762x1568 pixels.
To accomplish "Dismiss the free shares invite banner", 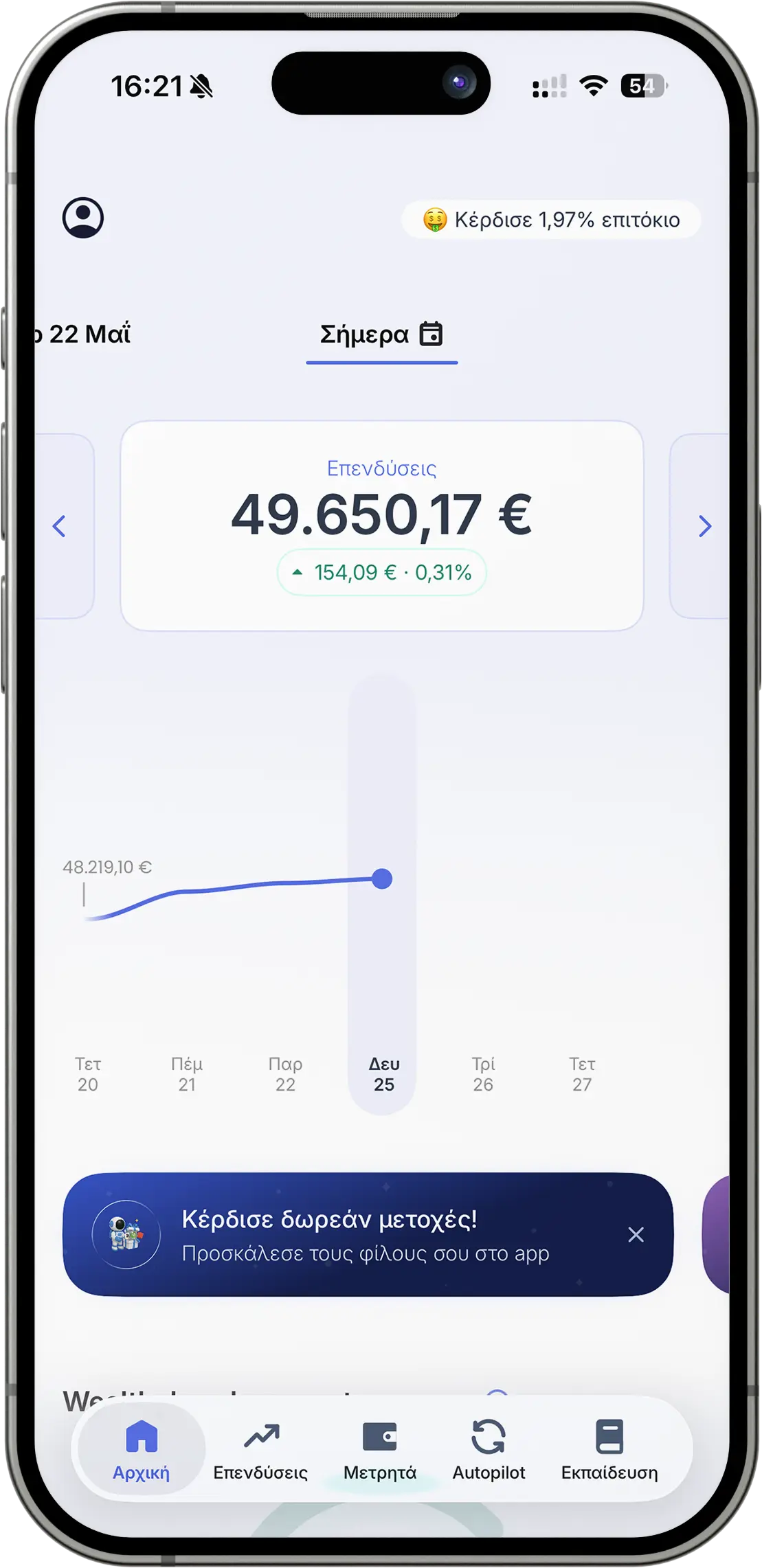I will 636,1235.
